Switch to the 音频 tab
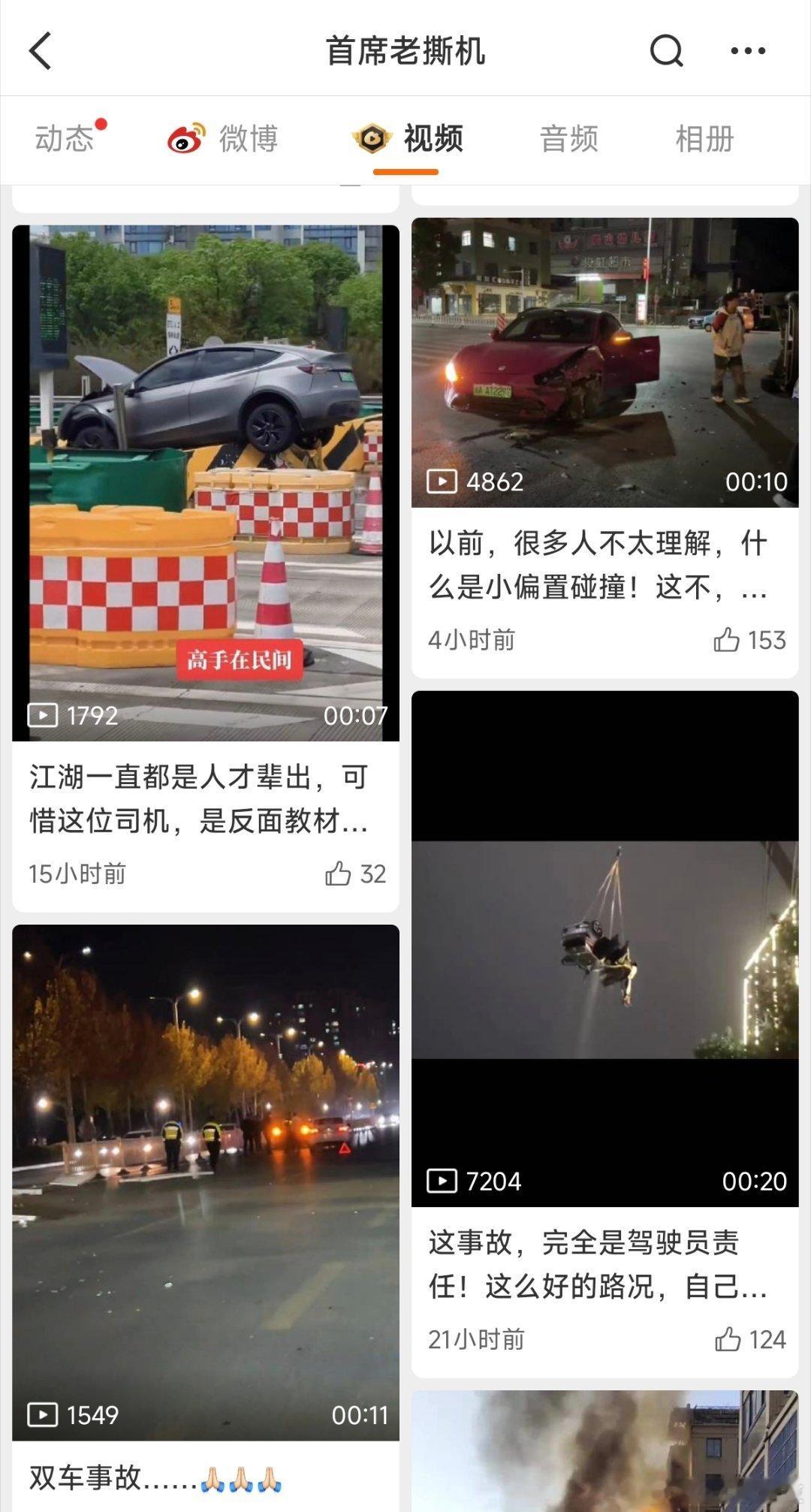Screen dimensions: 811x1512 pos(569,139)
